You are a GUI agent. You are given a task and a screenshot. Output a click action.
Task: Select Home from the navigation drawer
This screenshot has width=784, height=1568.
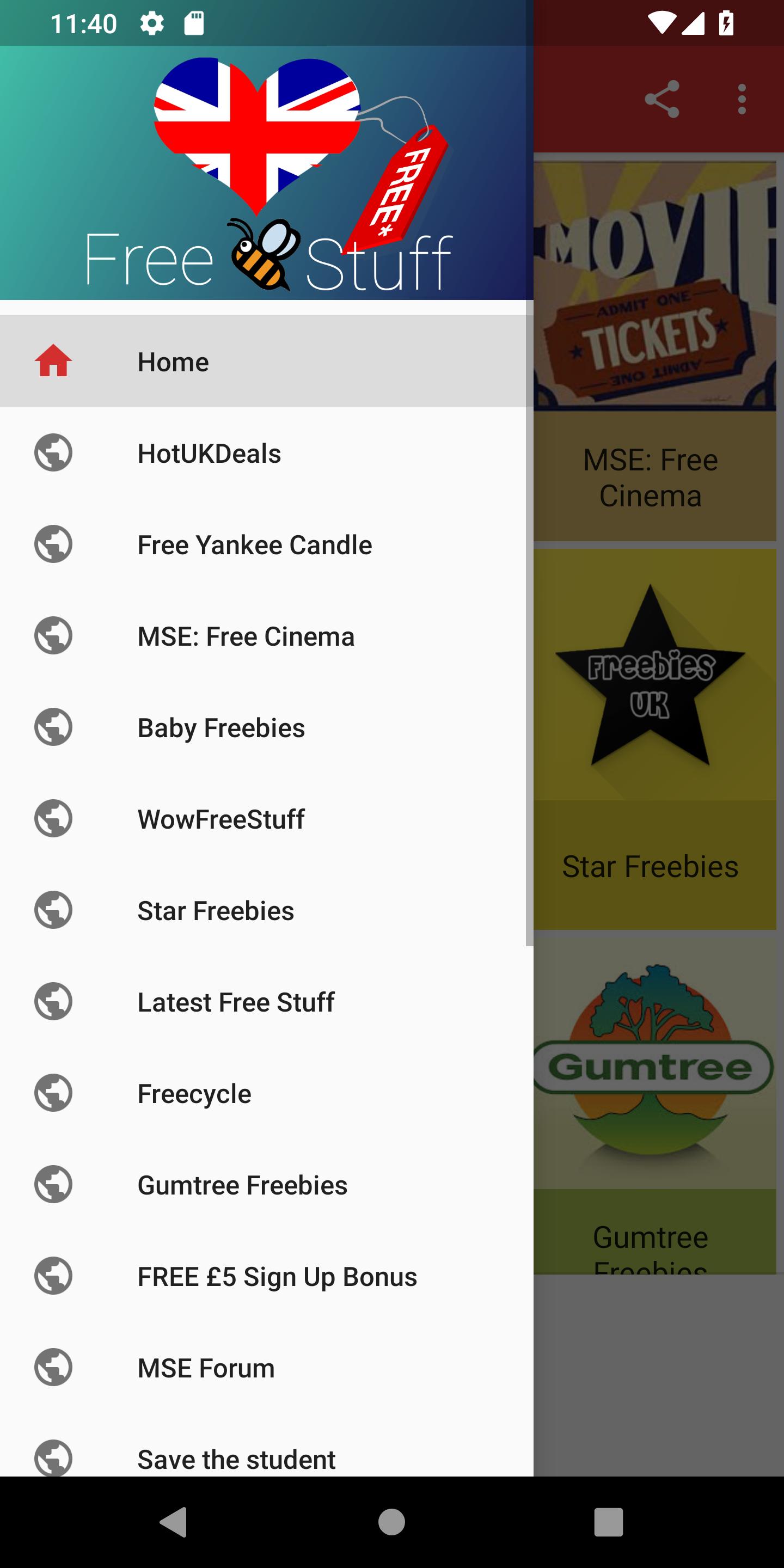pyautogui.click(x=173, y=360)
